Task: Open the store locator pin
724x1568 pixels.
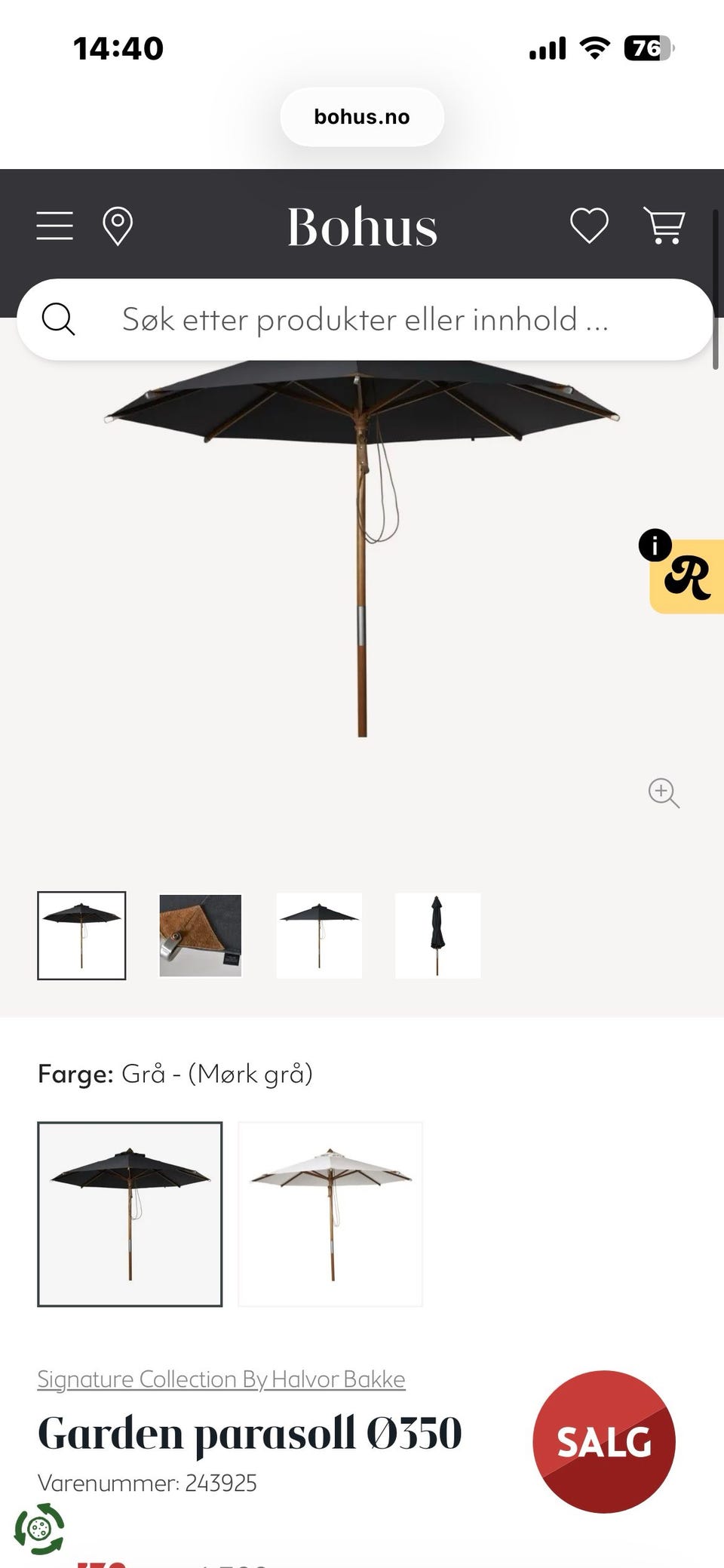Action: [x=118, y=226]
